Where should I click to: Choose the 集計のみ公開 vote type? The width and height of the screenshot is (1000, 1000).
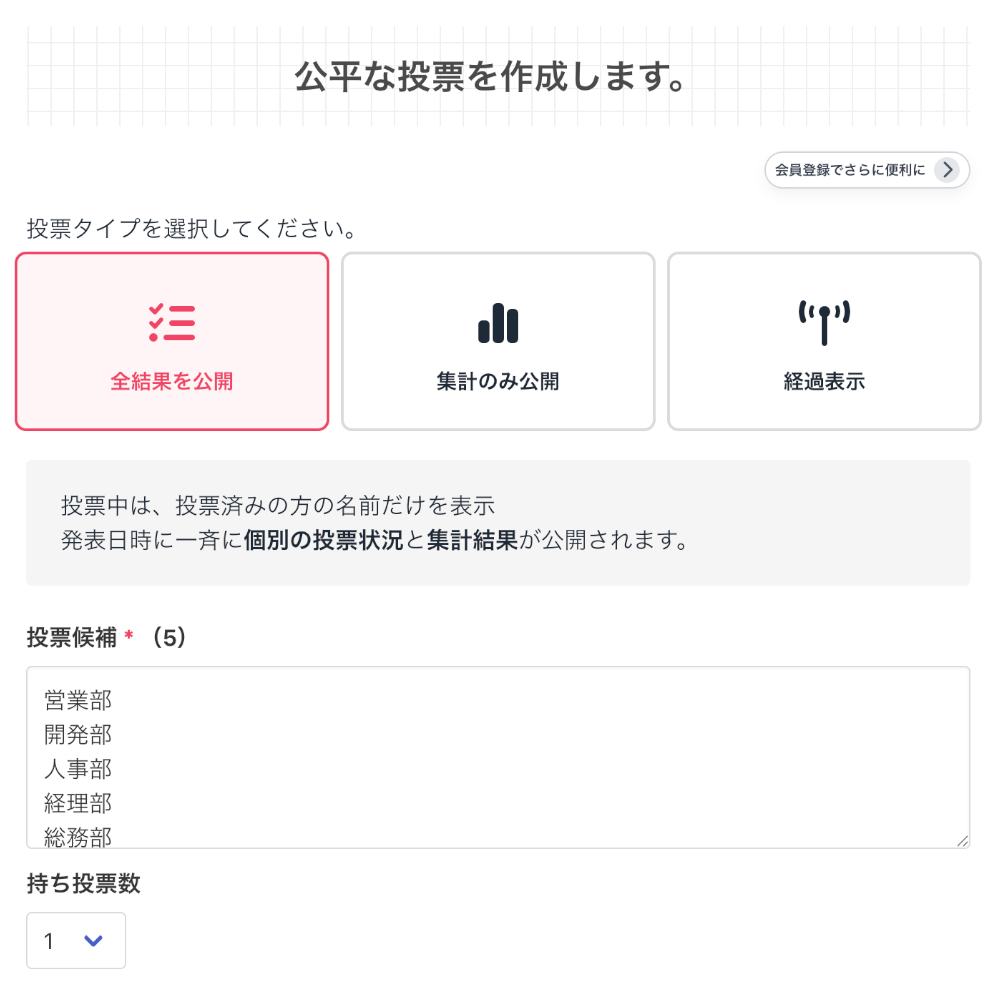(x=498, y=341)
